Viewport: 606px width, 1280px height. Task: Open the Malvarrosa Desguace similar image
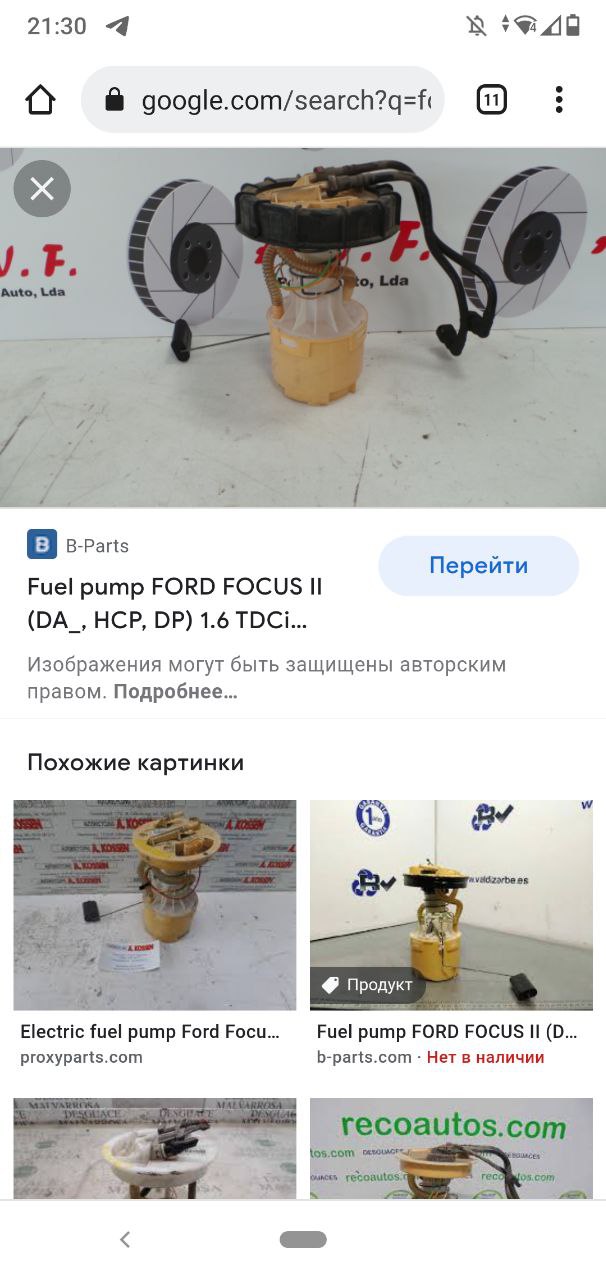155,1148
